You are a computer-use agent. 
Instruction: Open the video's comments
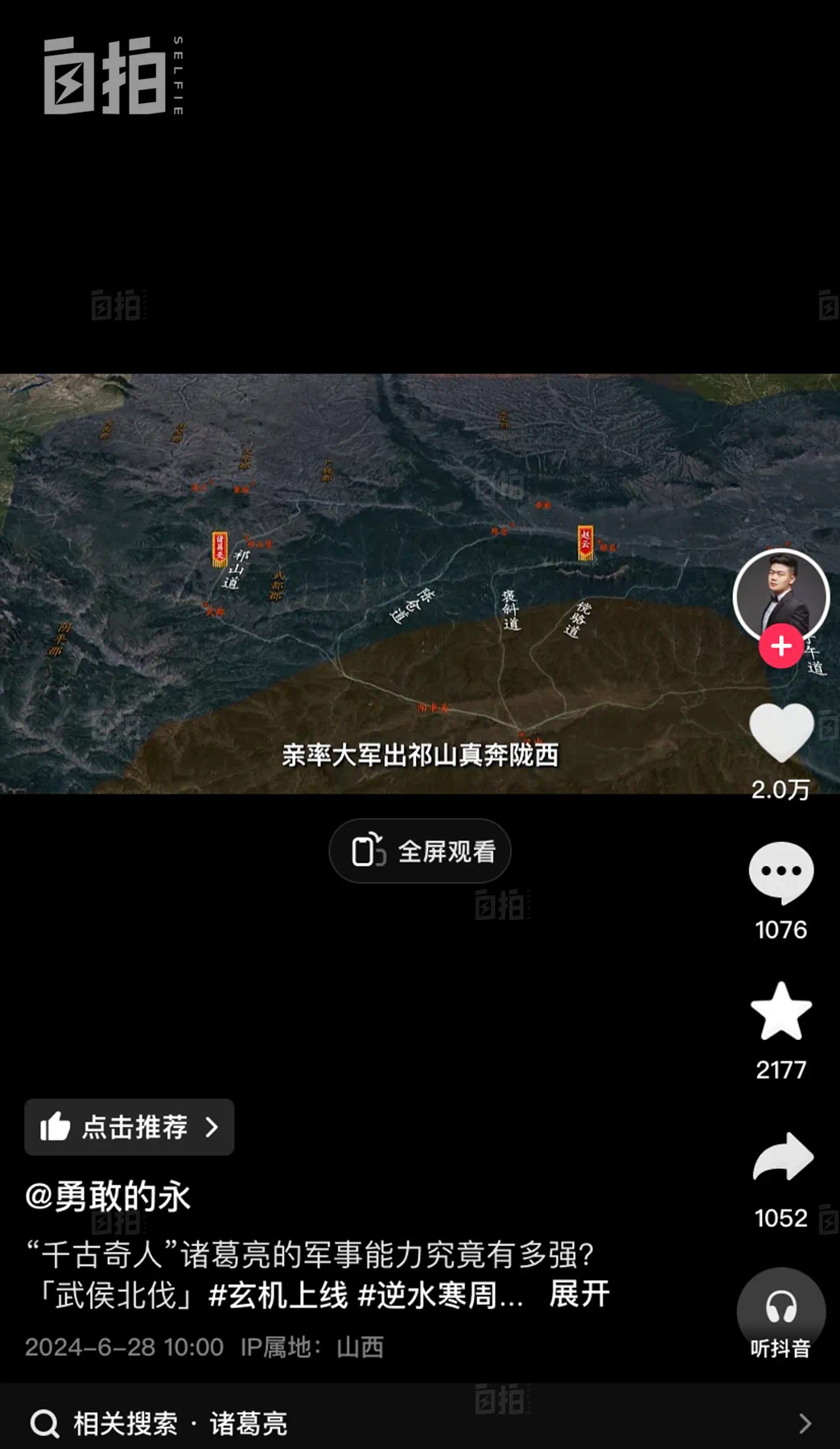pos(780,873)
